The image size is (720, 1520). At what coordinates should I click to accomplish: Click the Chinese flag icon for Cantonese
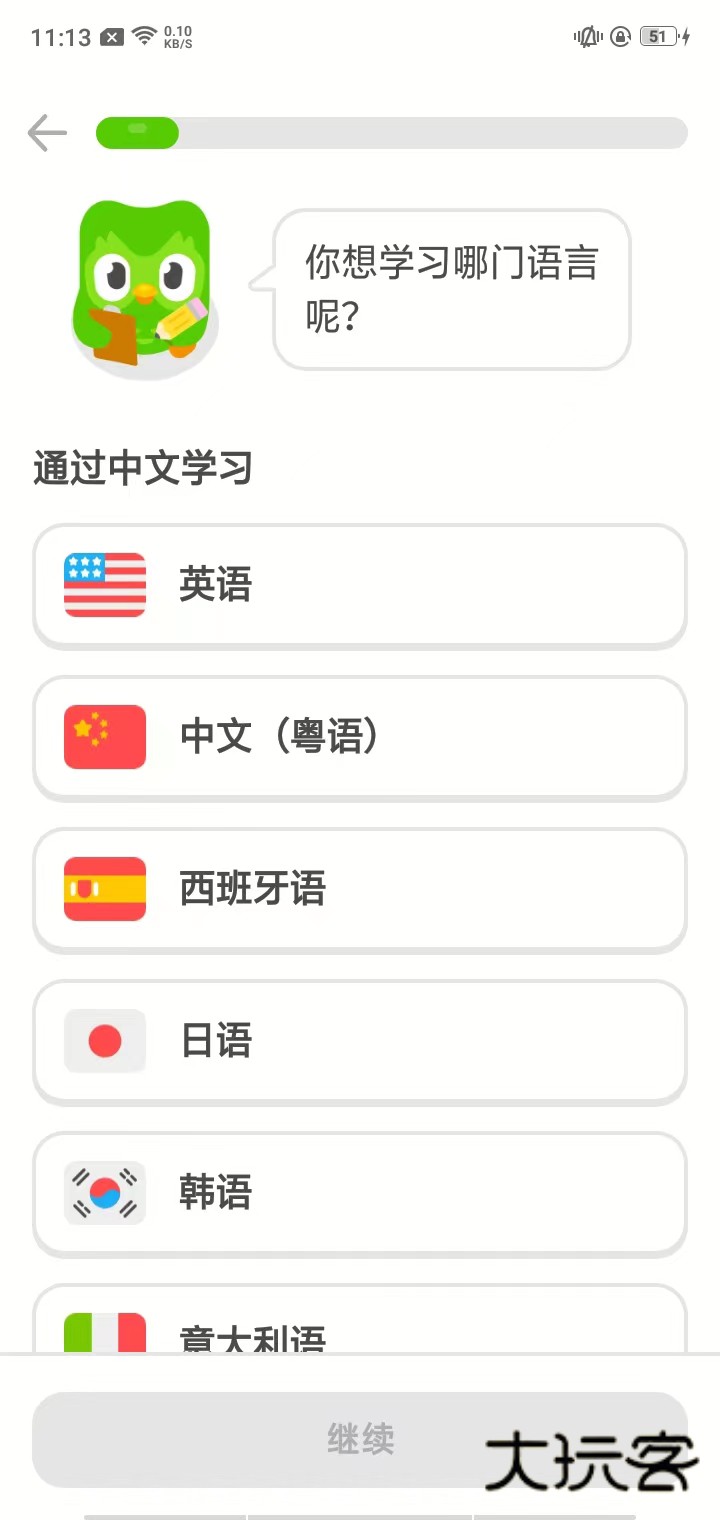pyautogui.click(x=104, y=738)
